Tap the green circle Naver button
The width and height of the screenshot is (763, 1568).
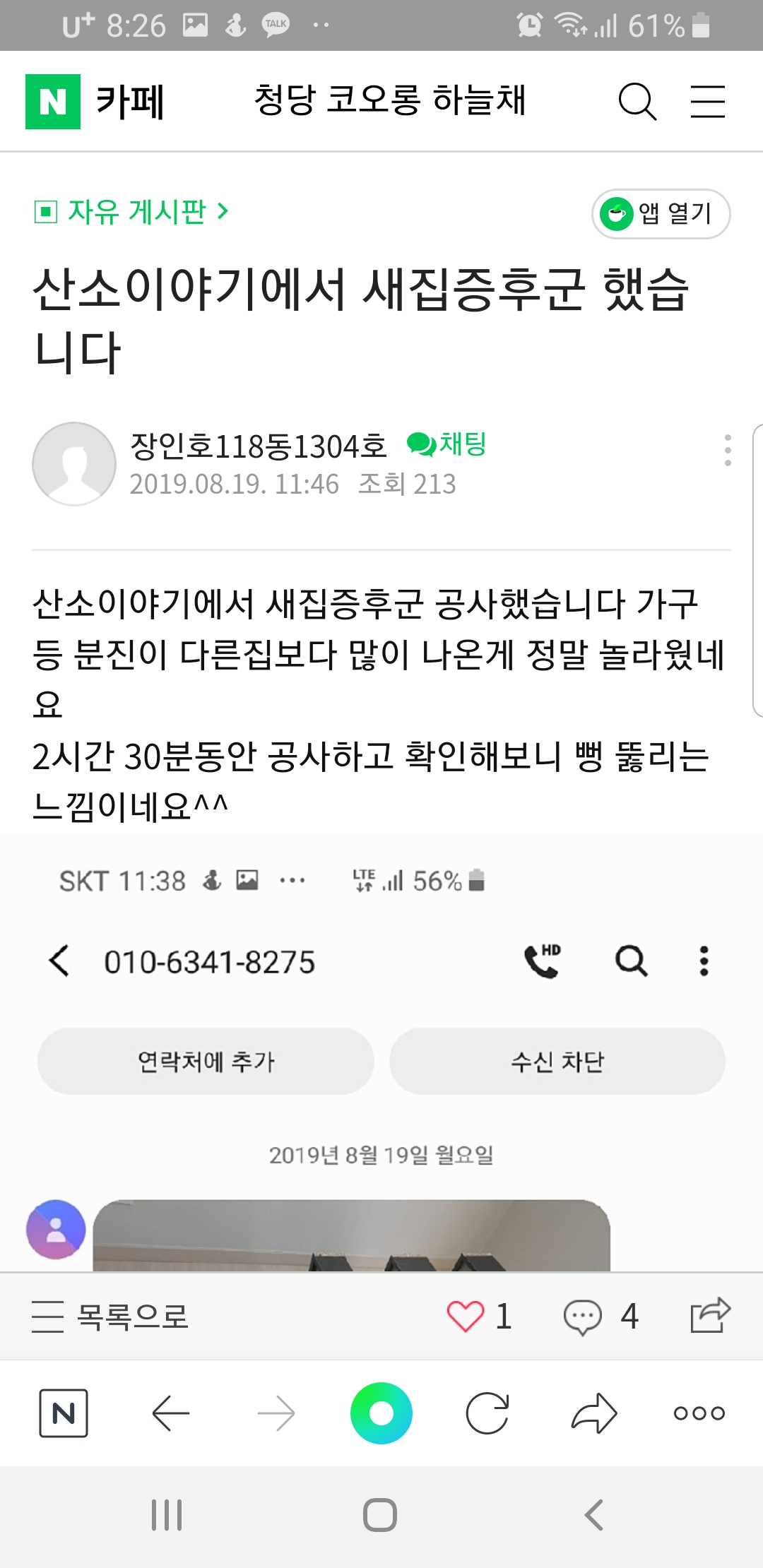point(381,1413)
